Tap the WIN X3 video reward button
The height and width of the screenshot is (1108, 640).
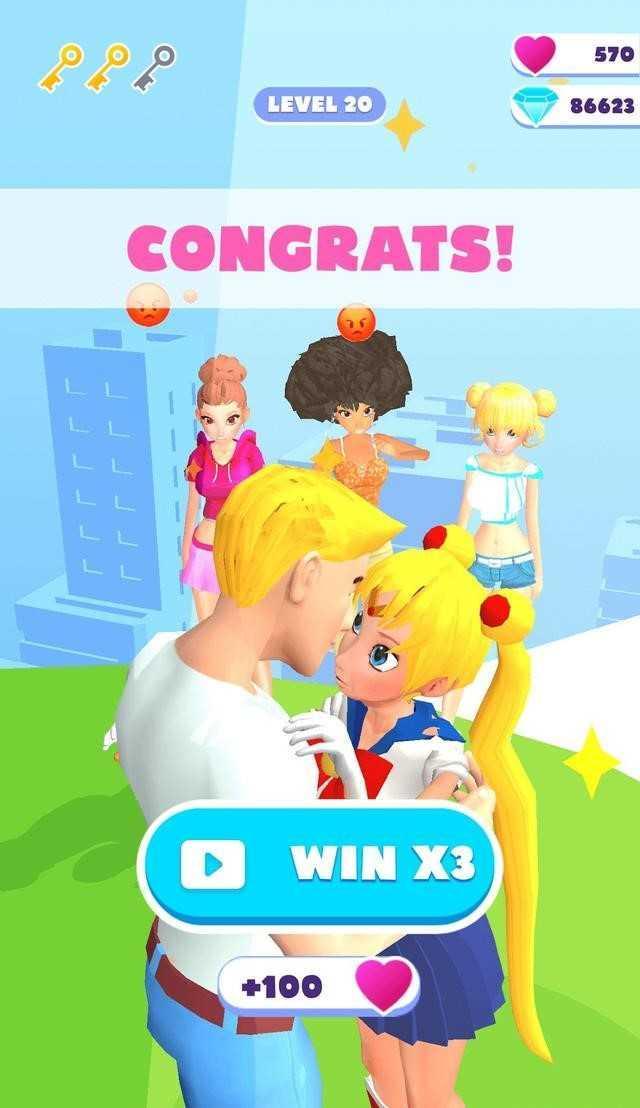[320, 865]
